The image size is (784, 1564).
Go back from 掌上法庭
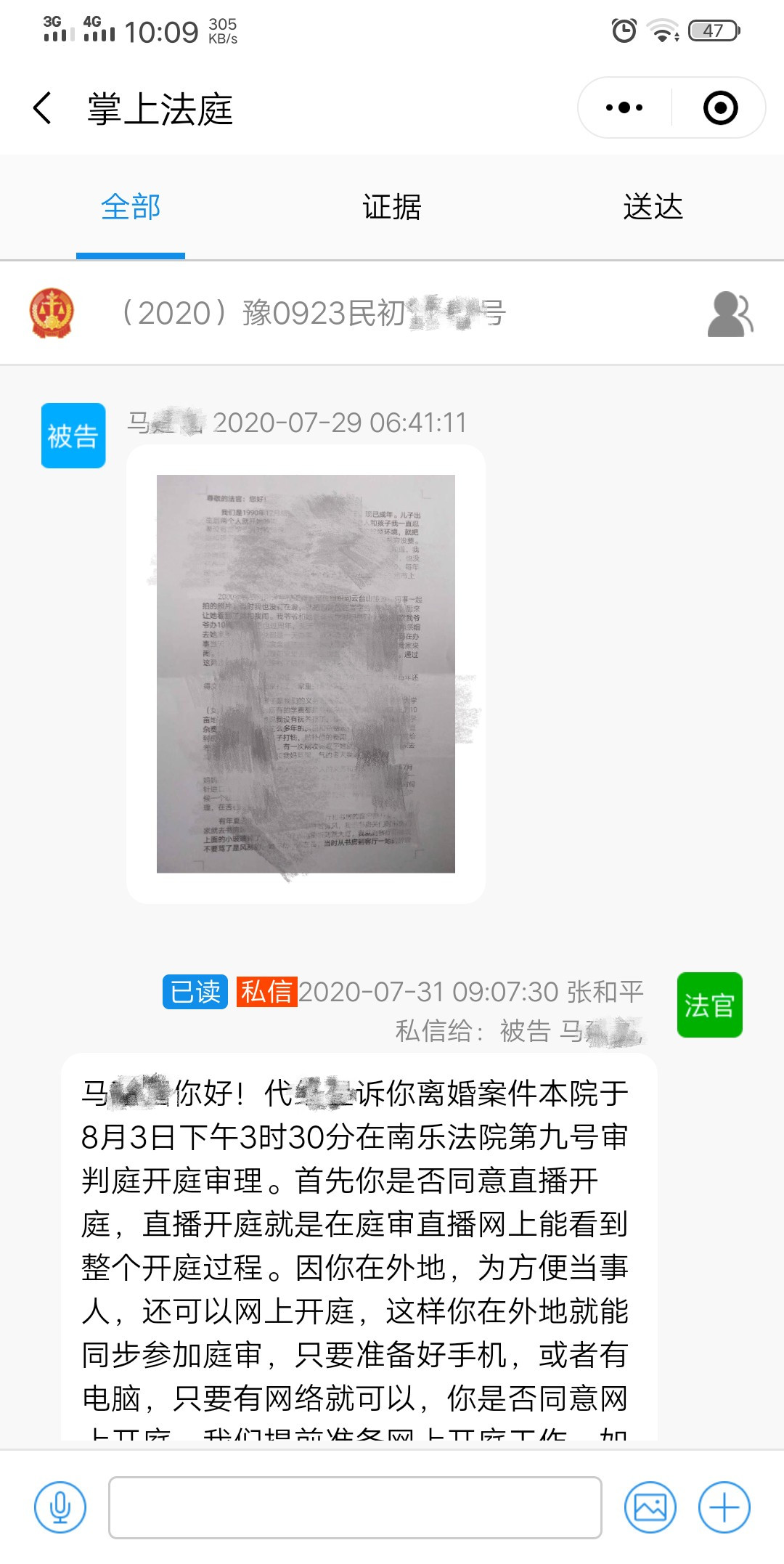click(x=44, y=109)
